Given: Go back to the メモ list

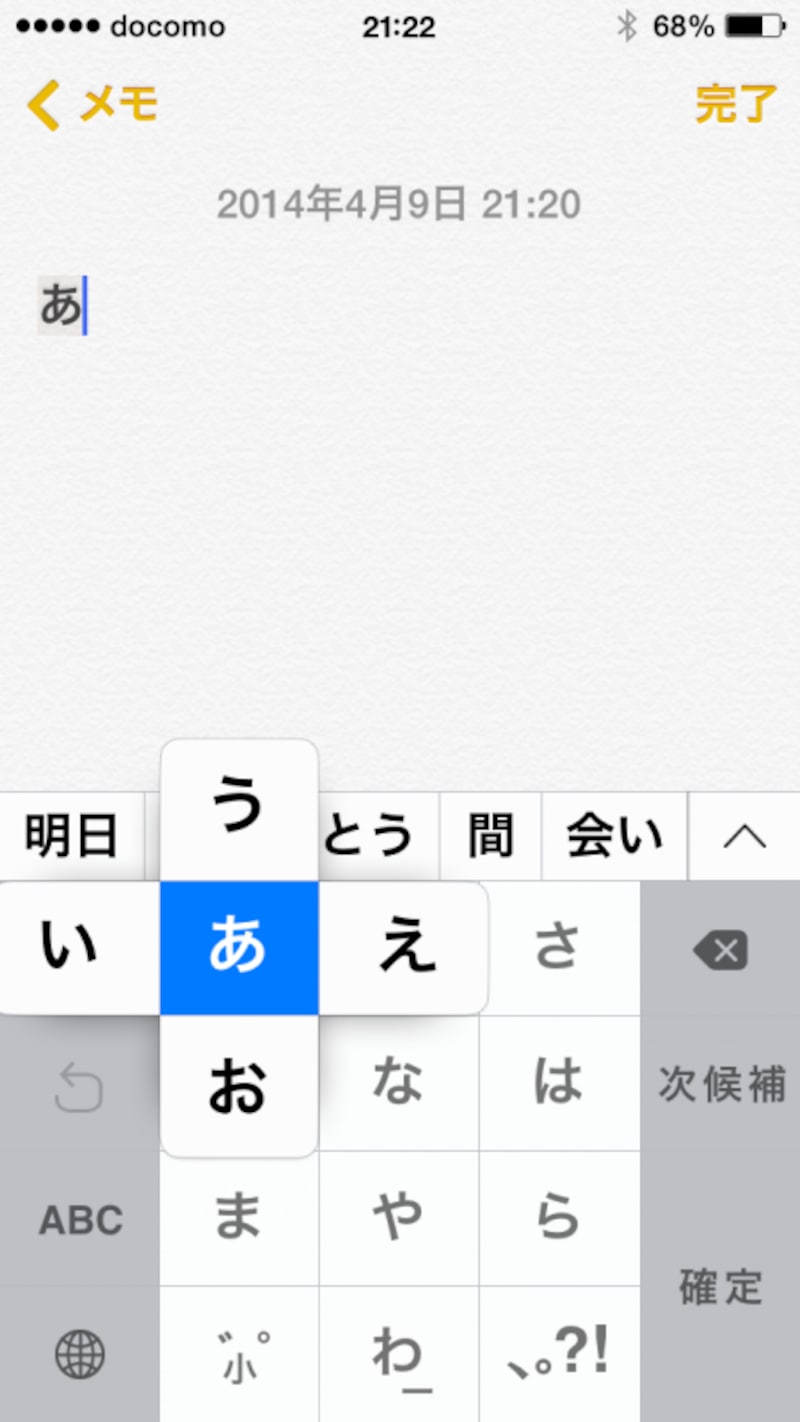Looking at the screenshot, I should pos(92,104).
